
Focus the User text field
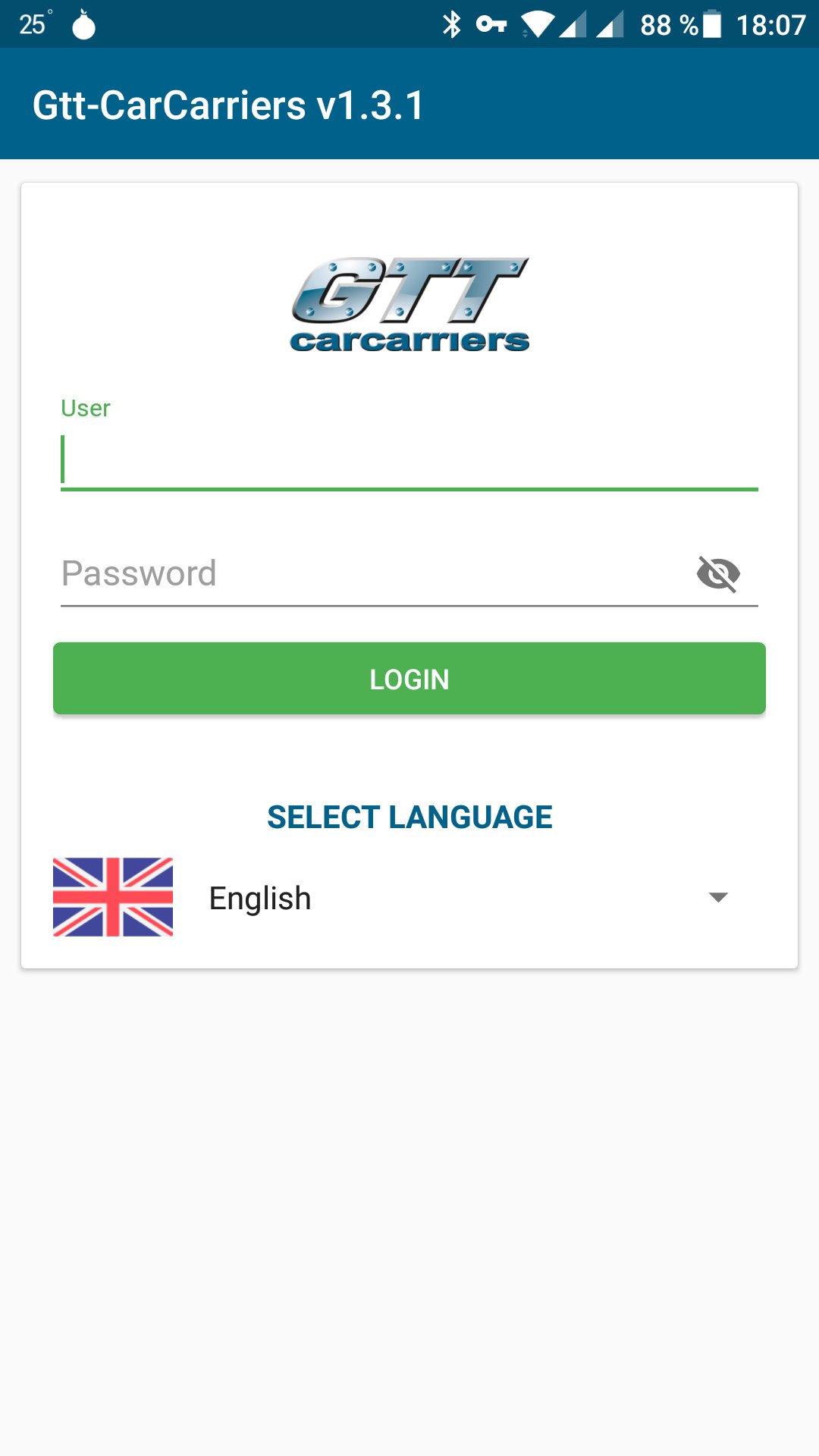(409, 460)
